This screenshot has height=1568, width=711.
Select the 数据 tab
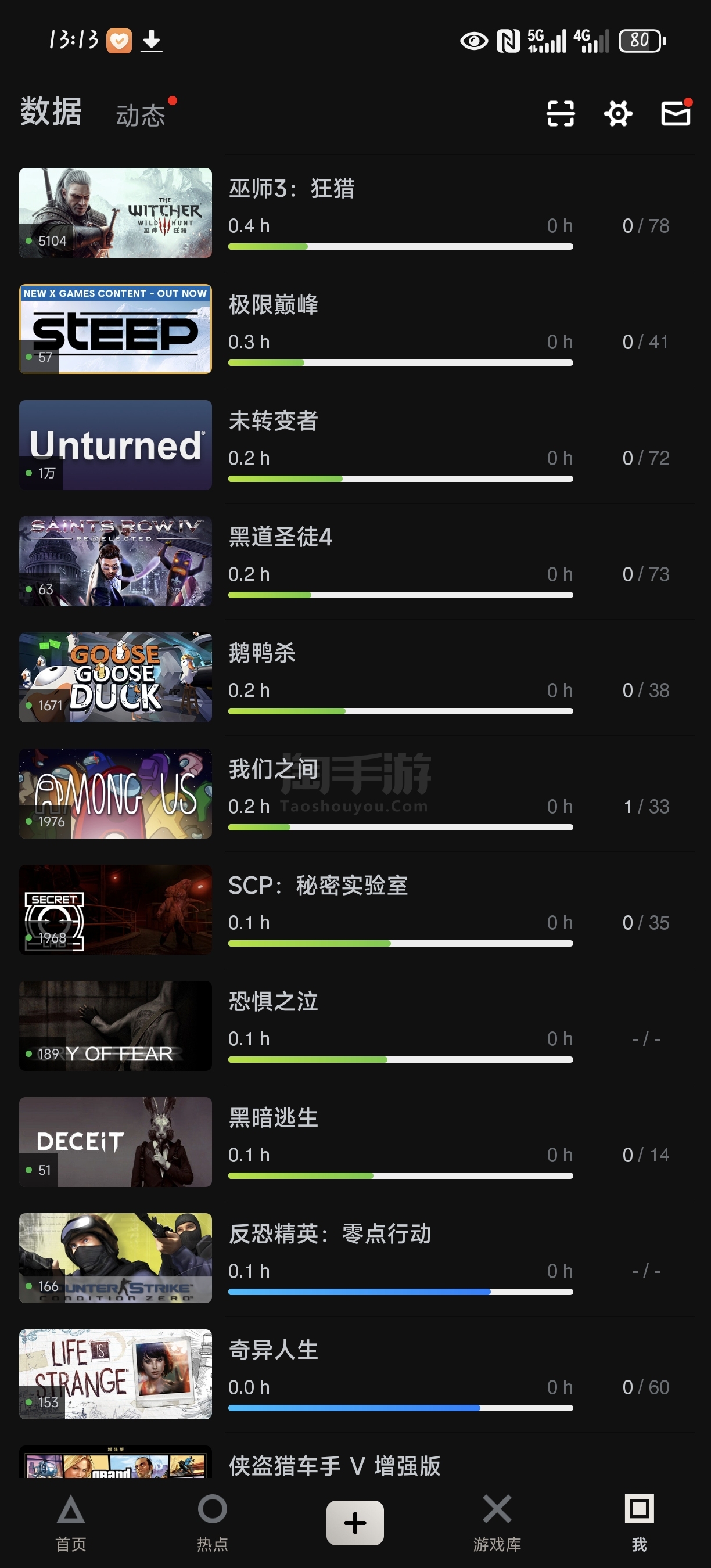(51, 112)
